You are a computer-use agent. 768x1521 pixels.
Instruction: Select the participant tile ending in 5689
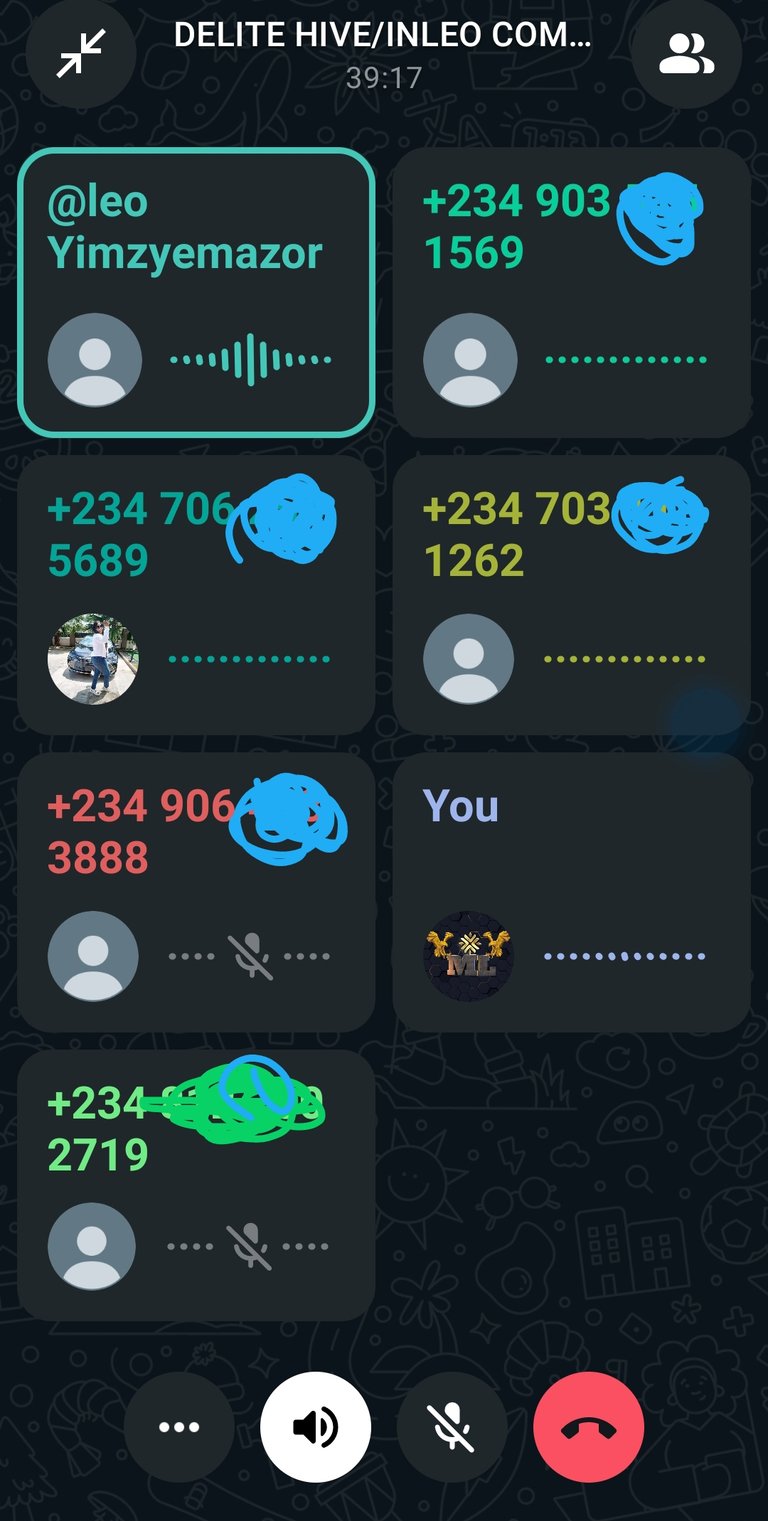click(x=196, y=595)
